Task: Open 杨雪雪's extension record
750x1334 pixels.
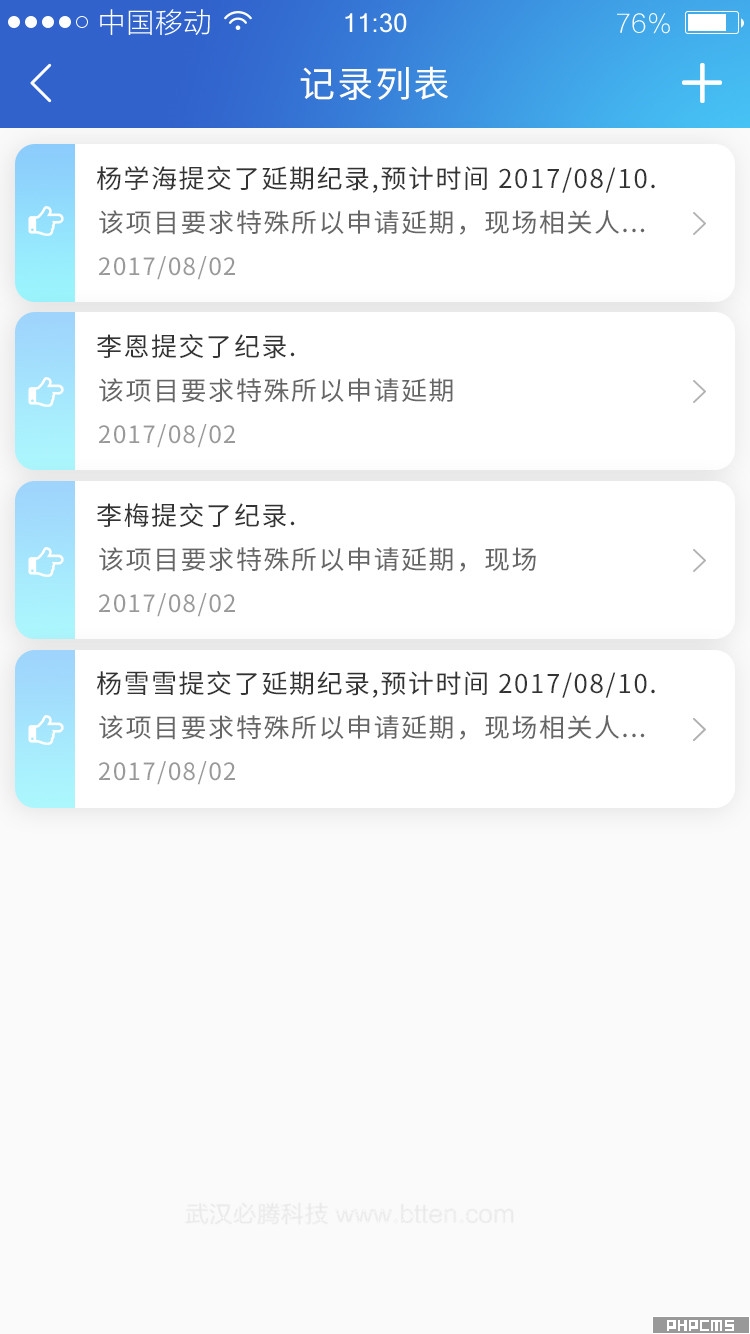Action: (x=375, y=729)
